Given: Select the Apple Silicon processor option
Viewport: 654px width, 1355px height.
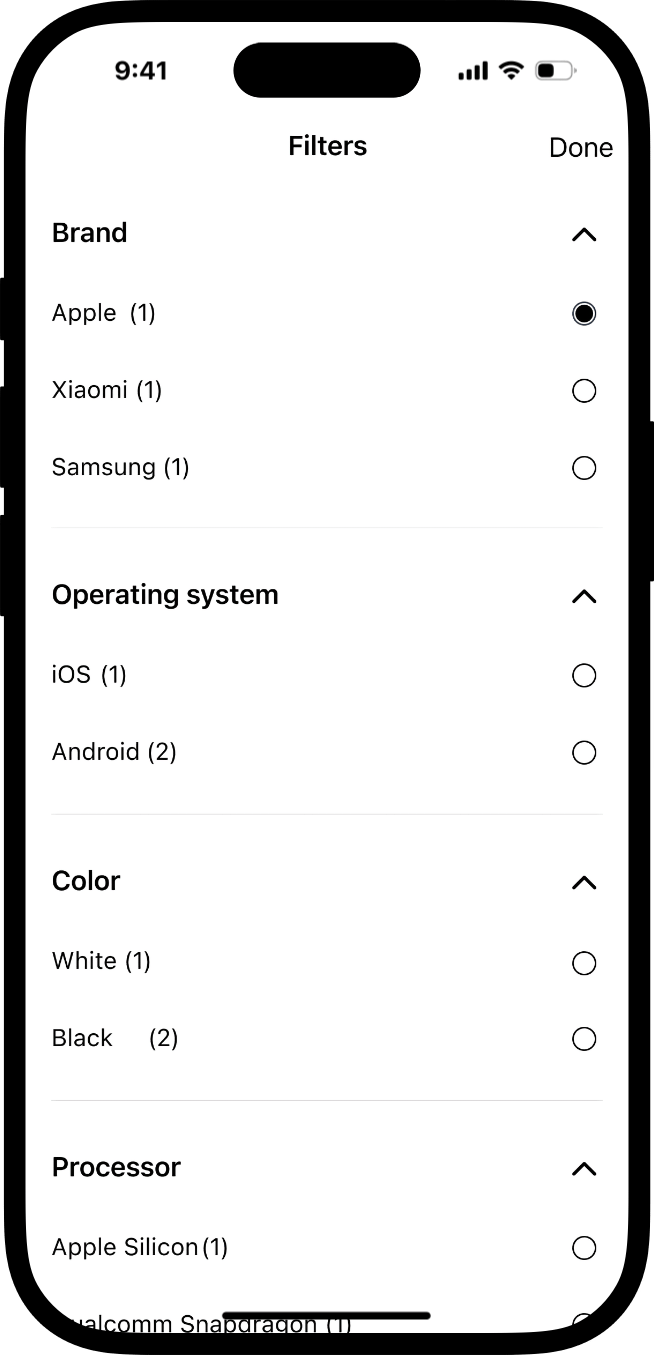Looking at the screenshot, I should point(584,1247).
